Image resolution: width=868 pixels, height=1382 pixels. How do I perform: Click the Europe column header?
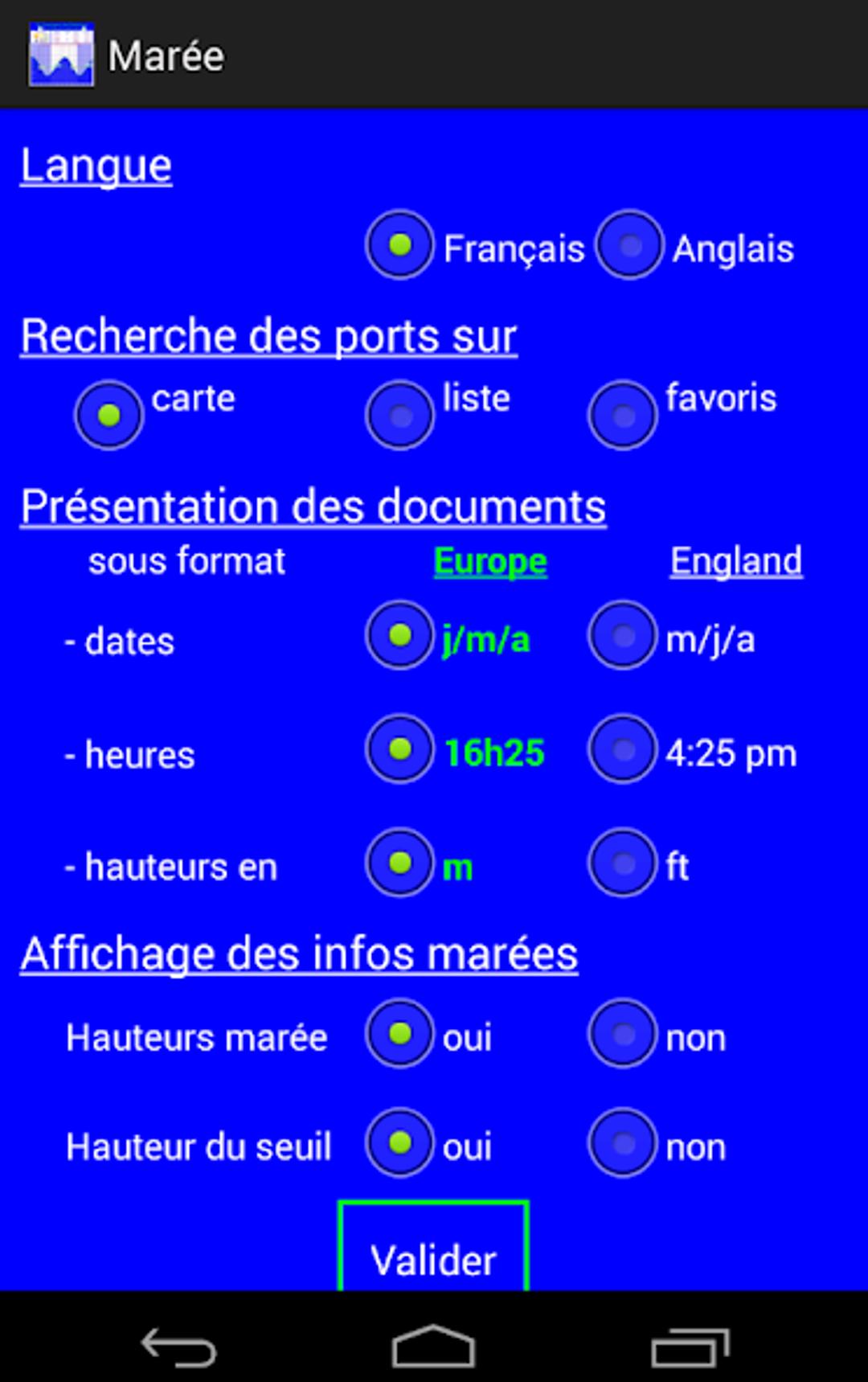tap(489, 561)
